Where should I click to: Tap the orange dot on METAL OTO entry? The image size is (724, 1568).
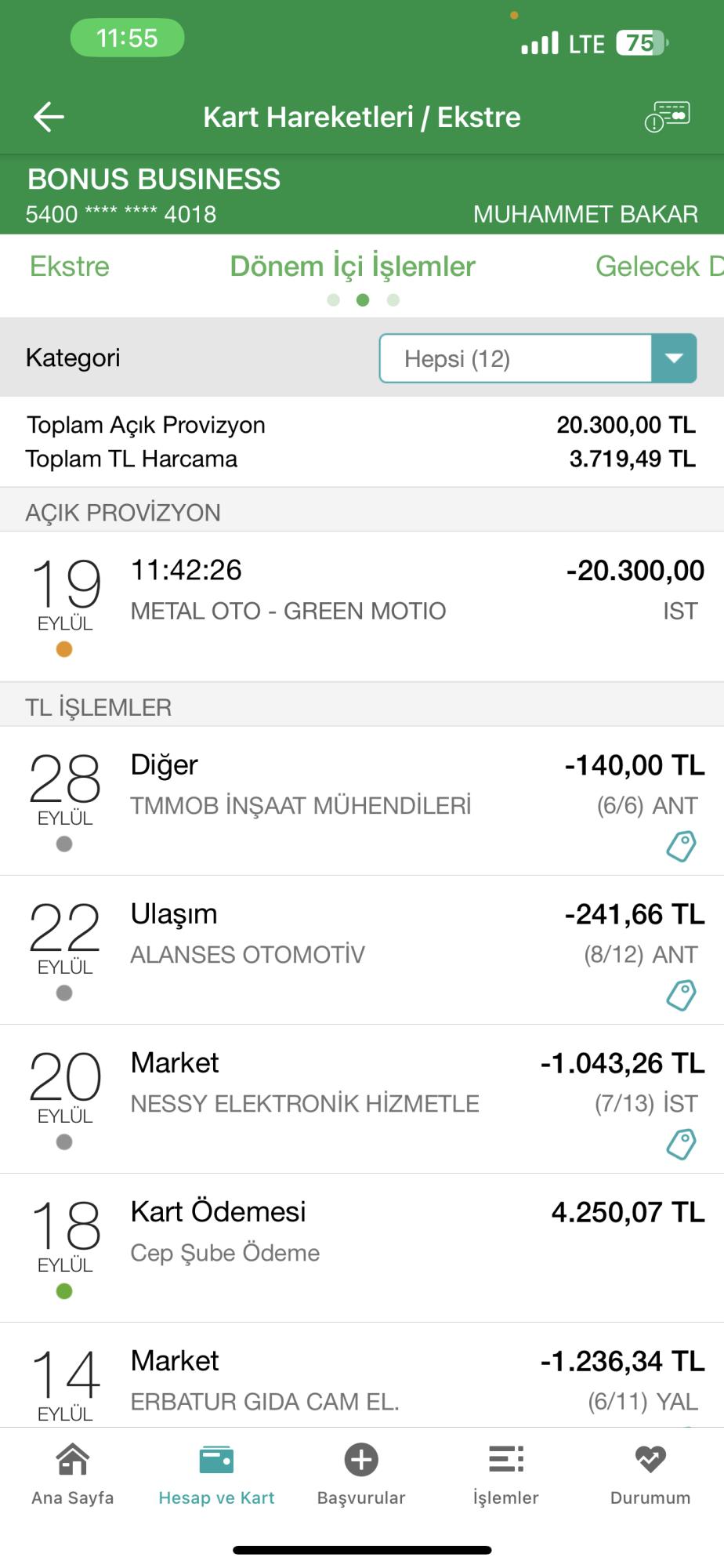click(63, 648)
